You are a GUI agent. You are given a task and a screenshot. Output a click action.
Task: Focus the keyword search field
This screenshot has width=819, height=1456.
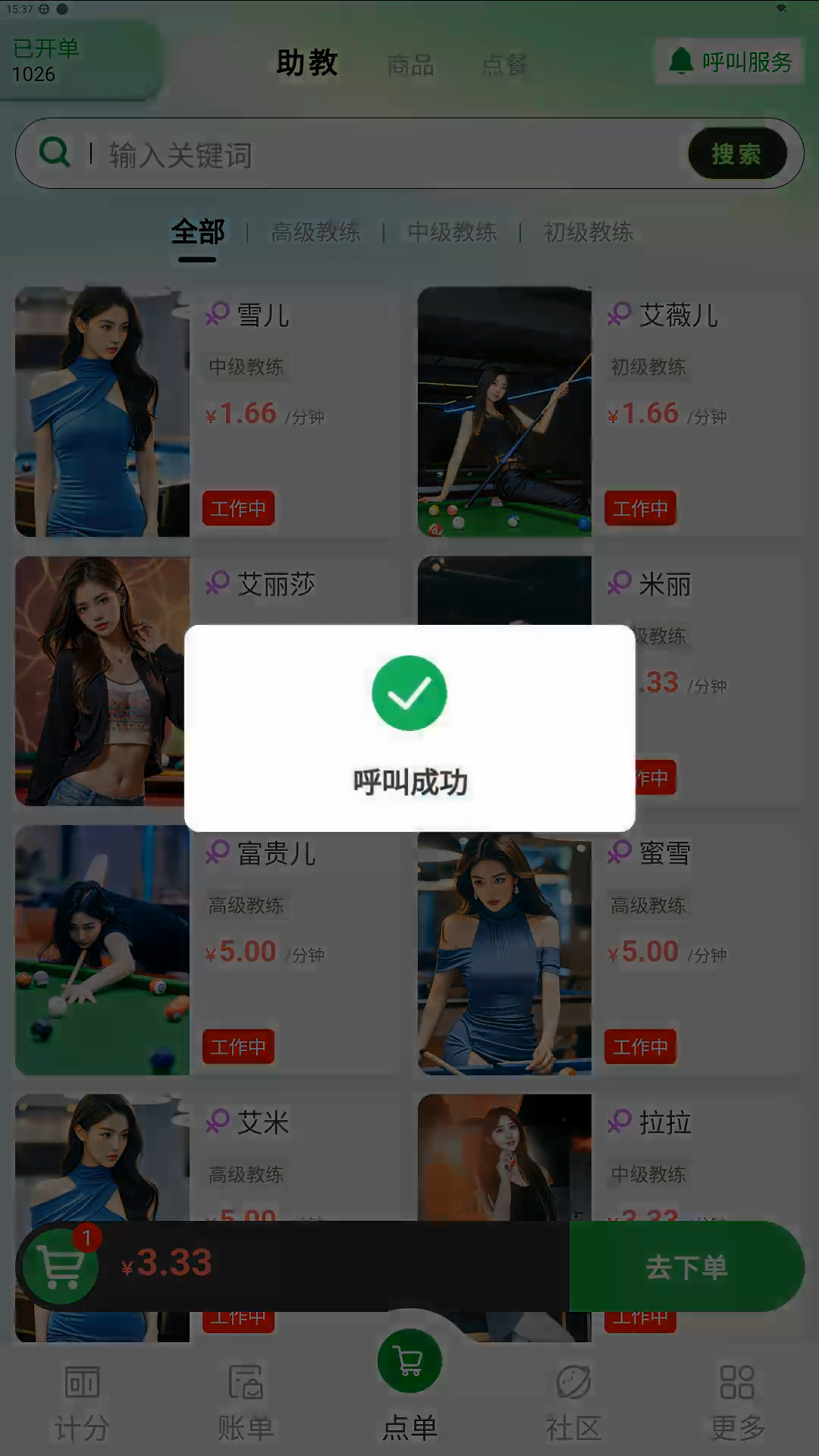click(x=379, y=155)
